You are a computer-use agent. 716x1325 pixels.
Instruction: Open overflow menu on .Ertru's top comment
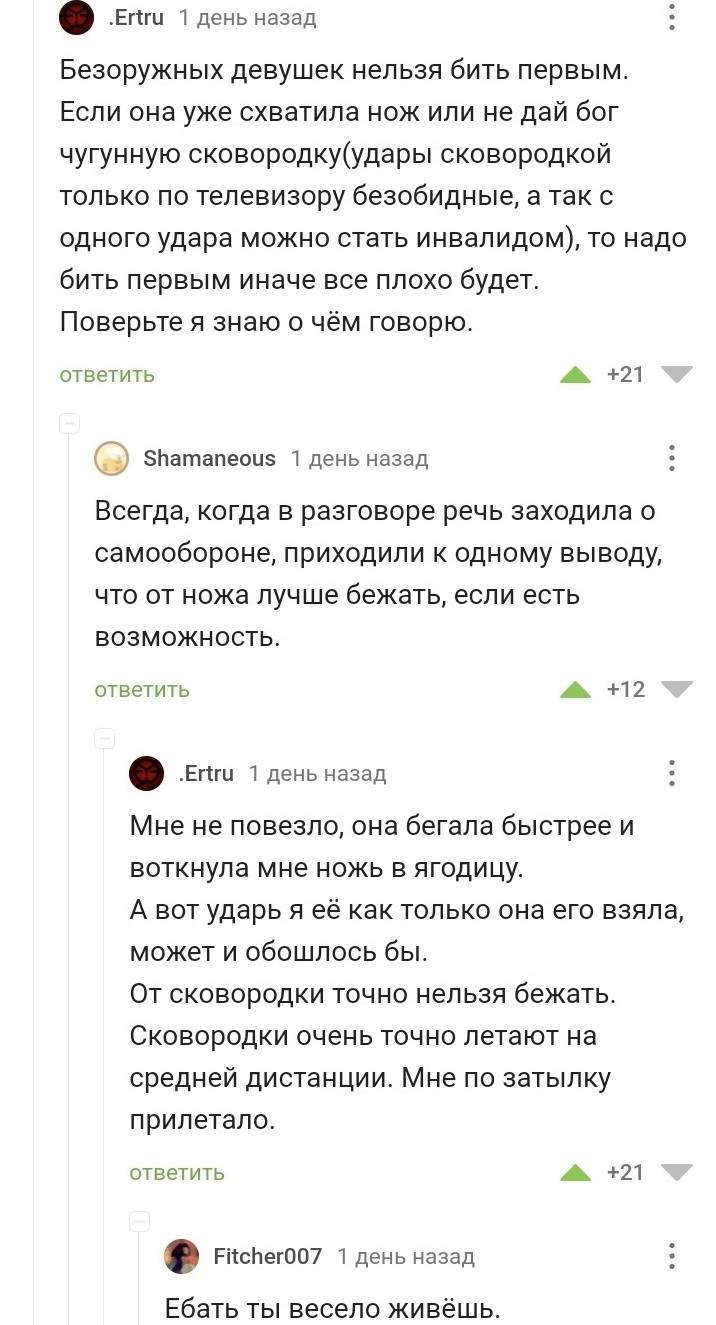tap(671, 17)
